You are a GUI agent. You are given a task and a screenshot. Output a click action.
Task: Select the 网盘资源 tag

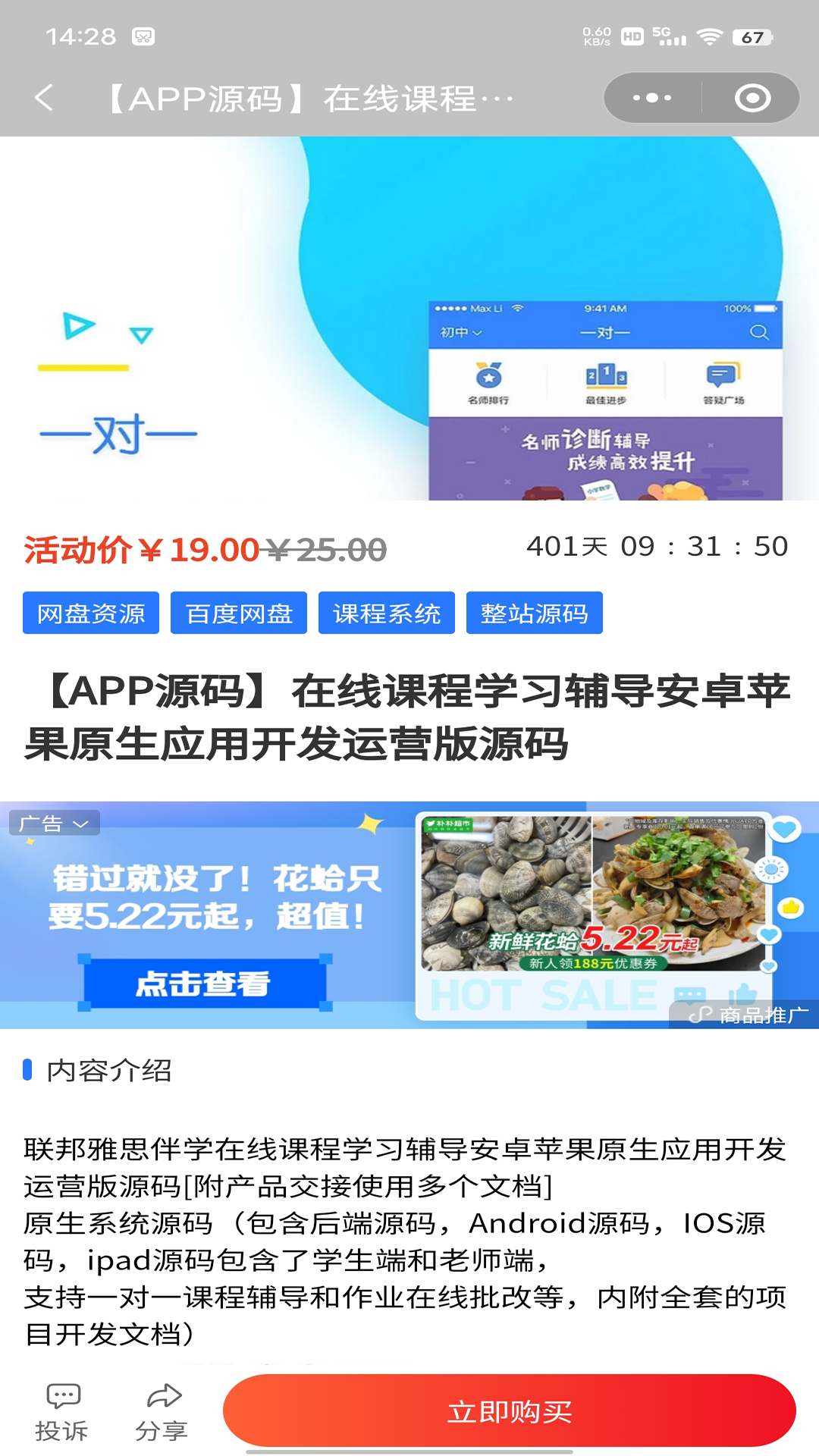click(91, 613)
